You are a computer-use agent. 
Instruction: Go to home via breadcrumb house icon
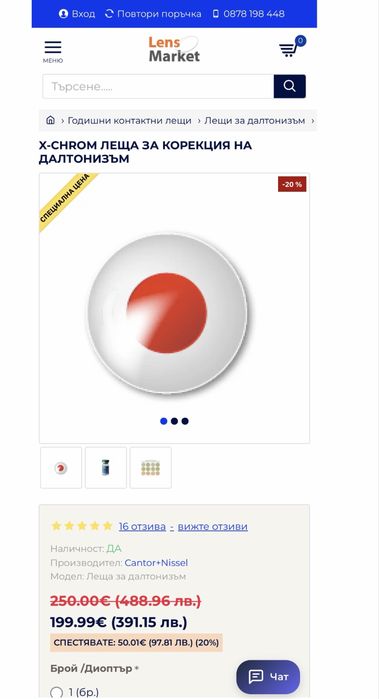[x=50, y=120]
